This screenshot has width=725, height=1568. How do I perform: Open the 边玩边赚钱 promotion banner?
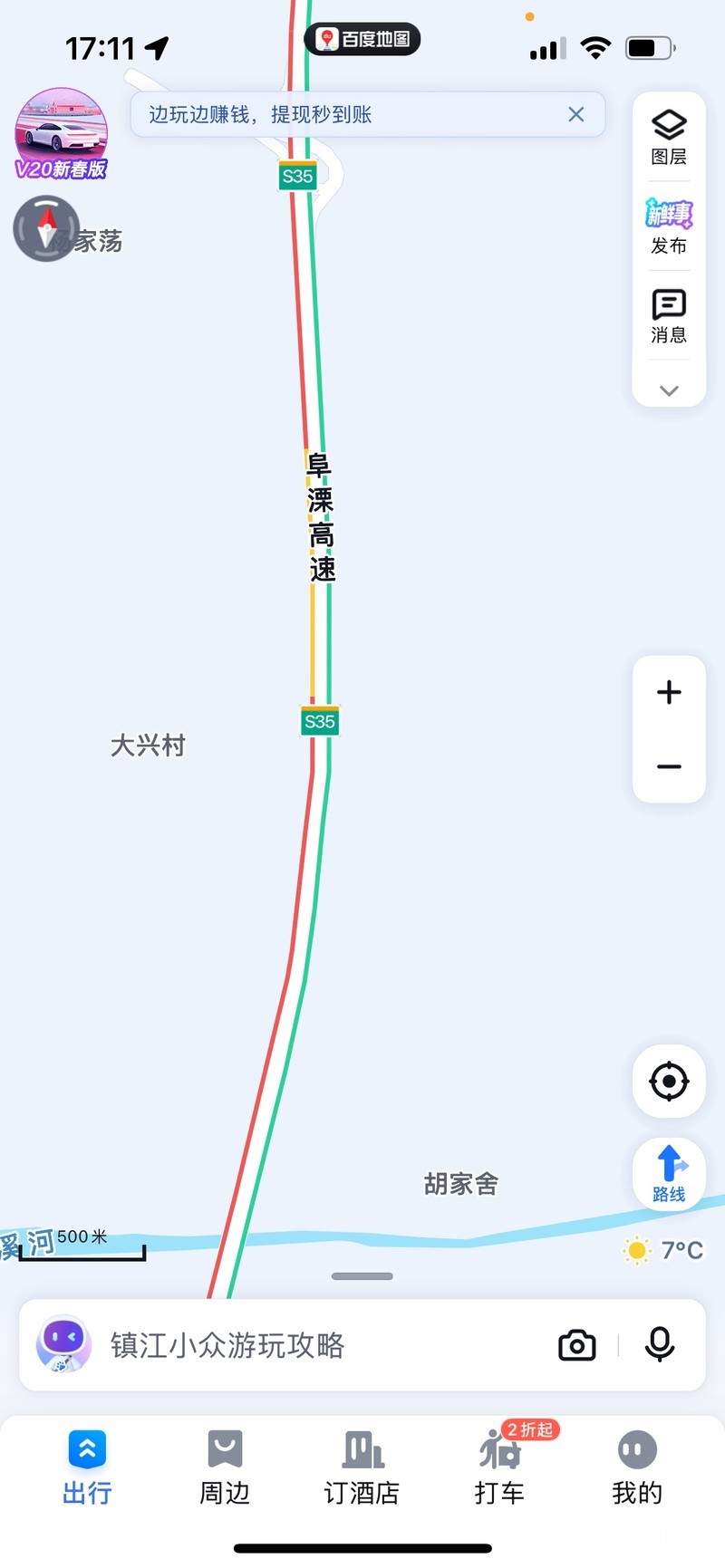[x=344, y=114]
